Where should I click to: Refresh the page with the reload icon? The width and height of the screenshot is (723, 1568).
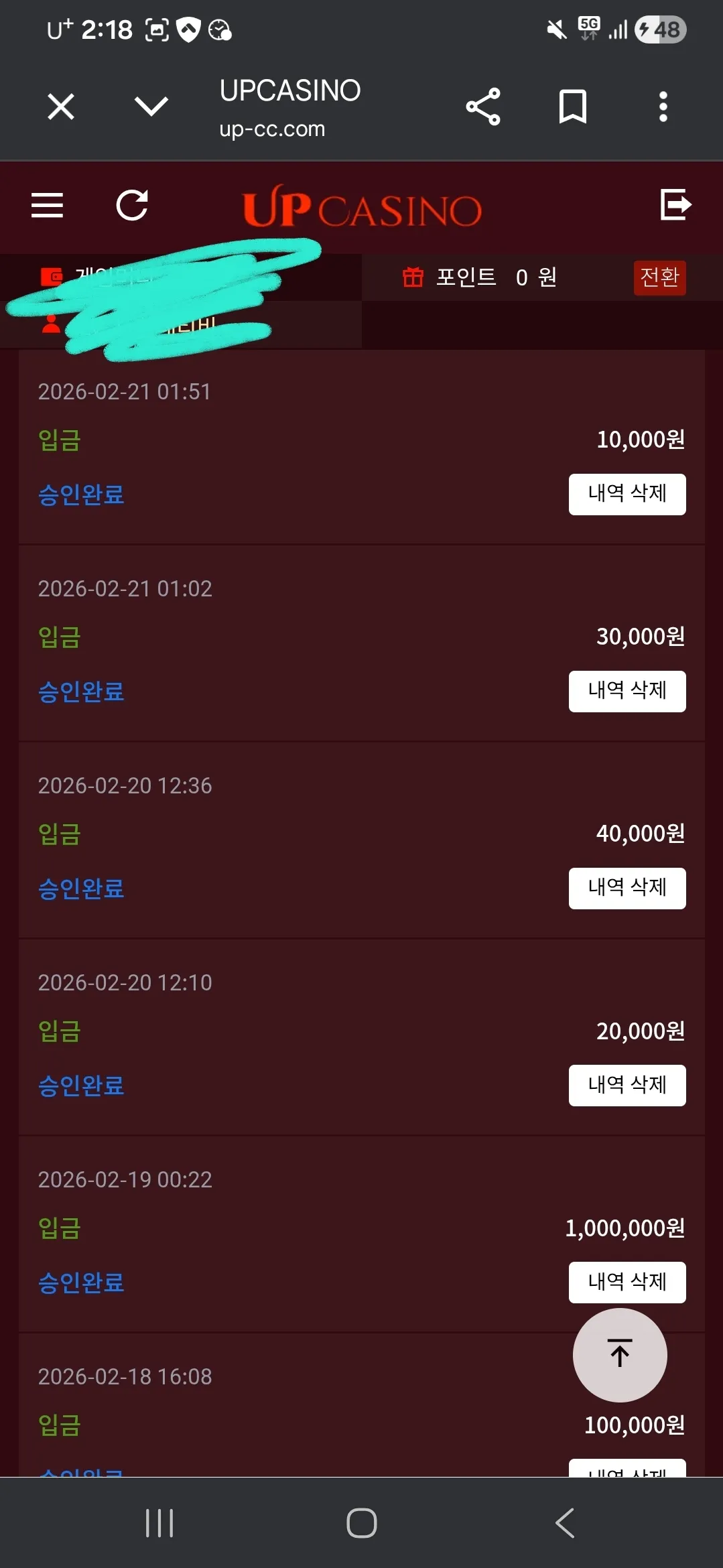click(x=132, y=205)
